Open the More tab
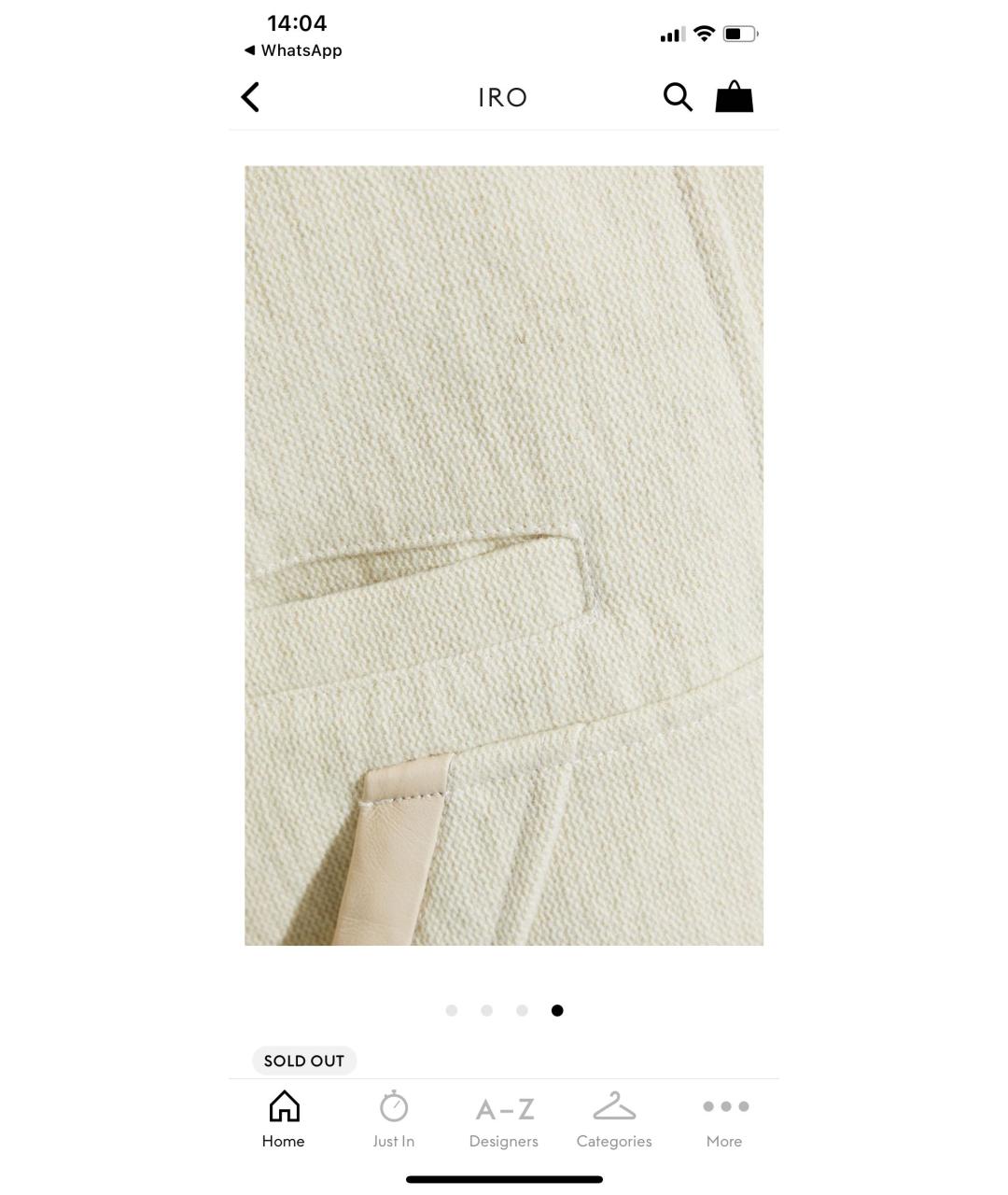Viewport: 1008px width, 1195px height. coord(724,1118)
